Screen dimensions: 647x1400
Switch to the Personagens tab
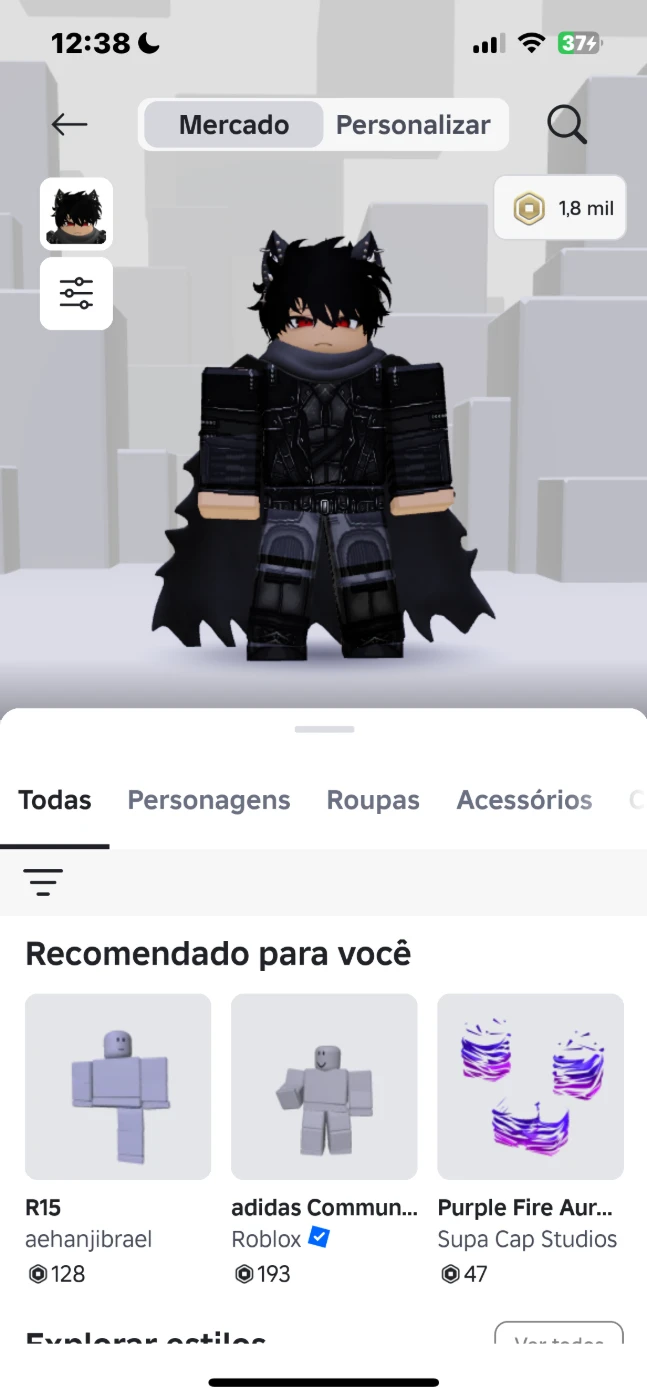point(209,800)
